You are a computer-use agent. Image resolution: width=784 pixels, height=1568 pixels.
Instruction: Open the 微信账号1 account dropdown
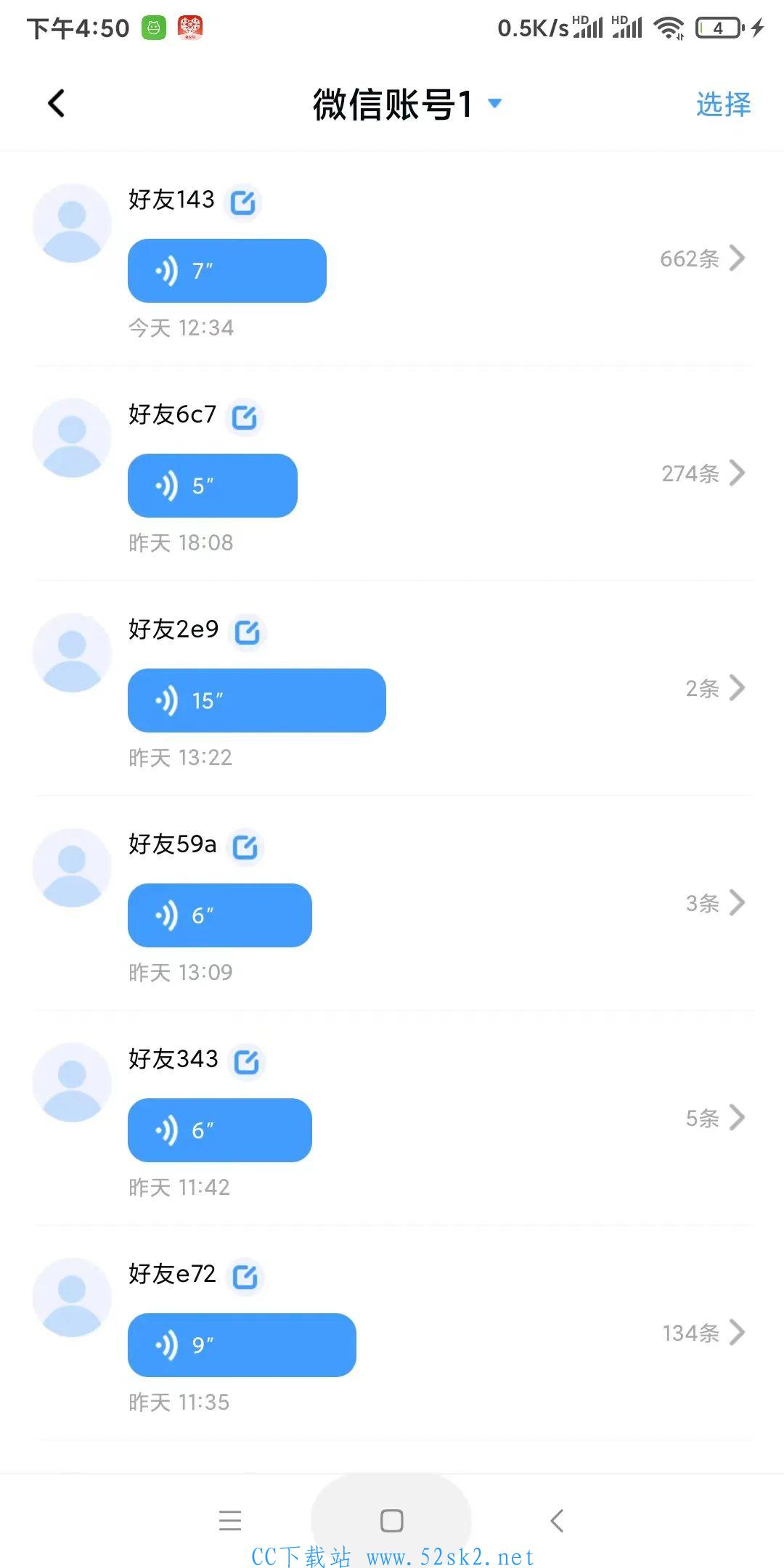(x=407, y=104)
